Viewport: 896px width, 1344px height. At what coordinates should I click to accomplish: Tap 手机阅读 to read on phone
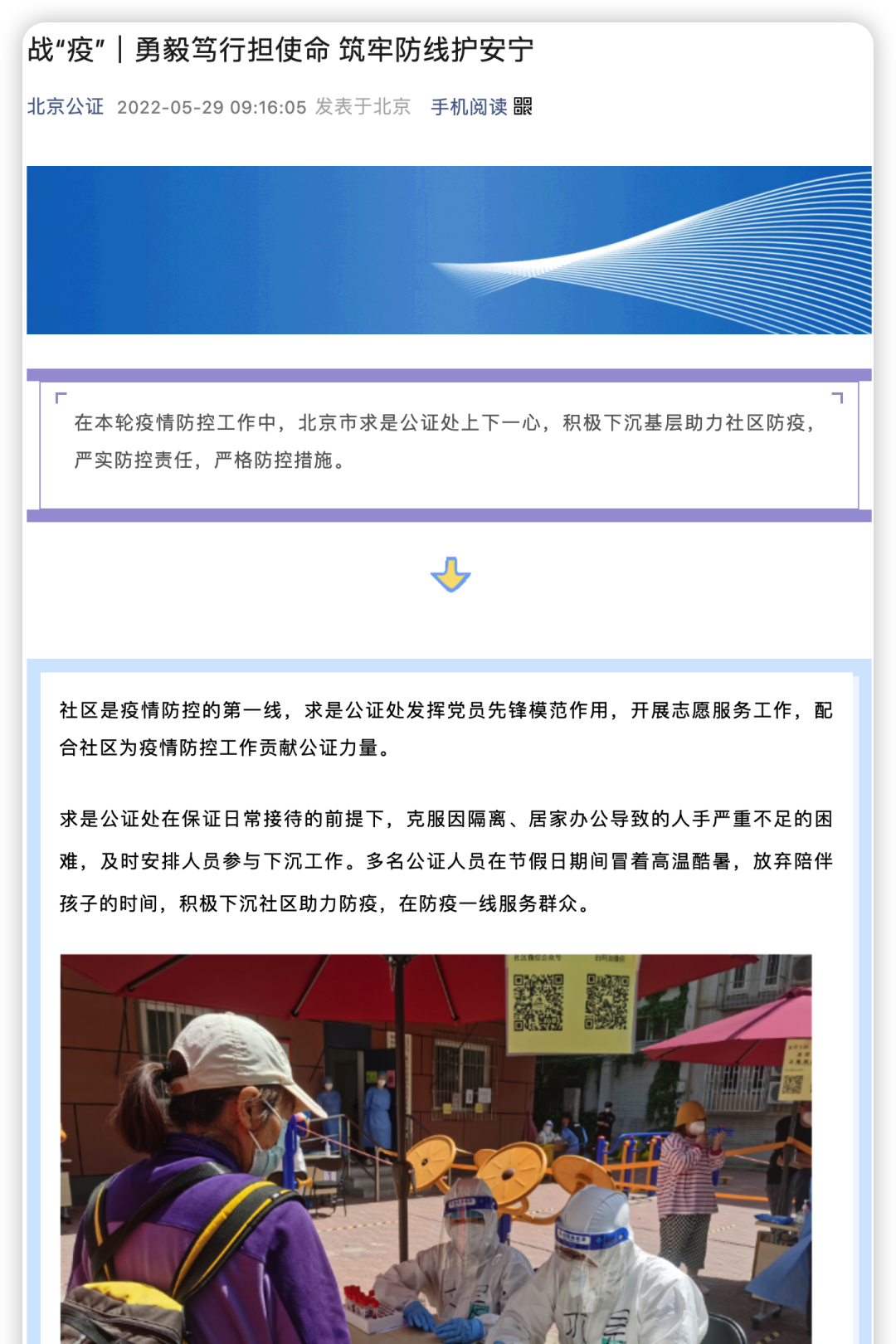470,107
